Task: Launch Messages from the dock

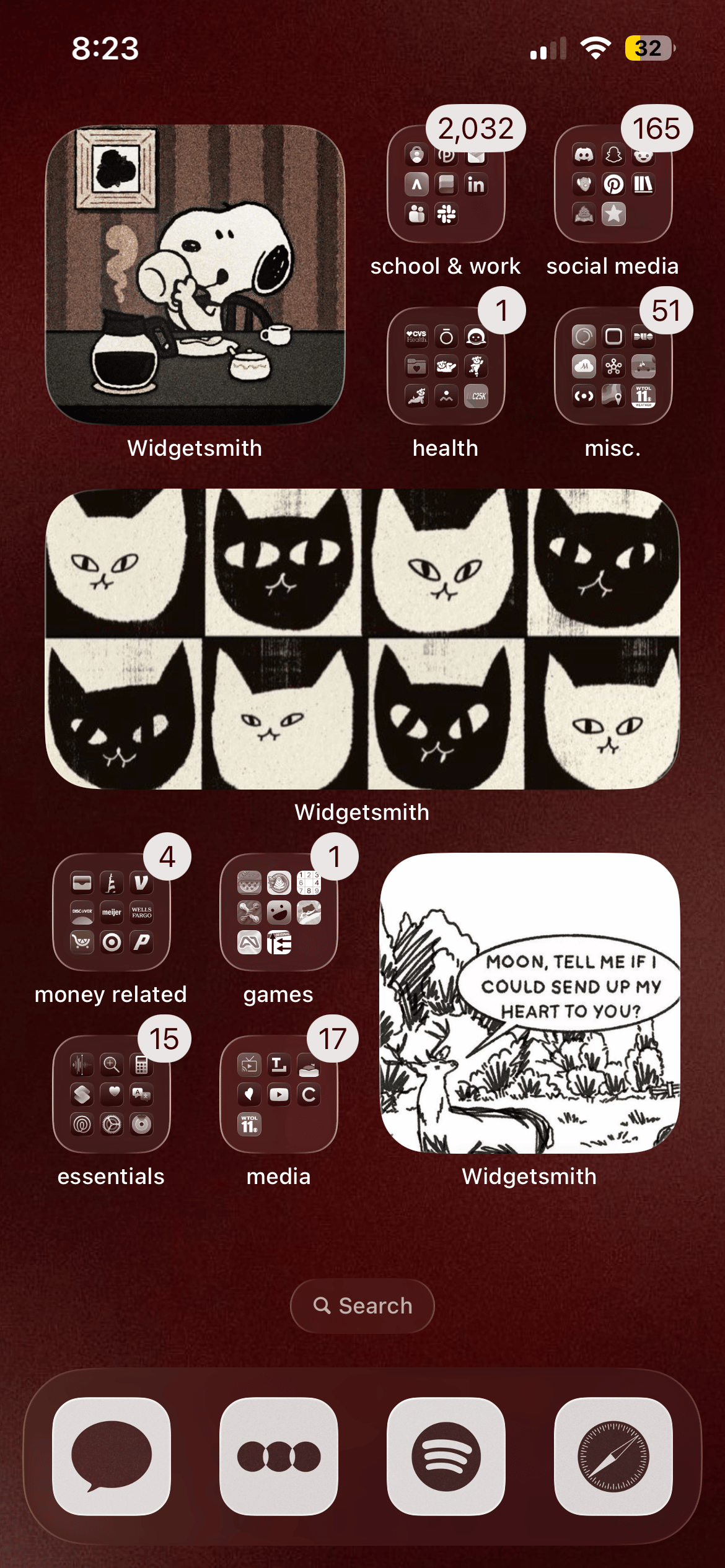Action: [x=112, y=1456]
